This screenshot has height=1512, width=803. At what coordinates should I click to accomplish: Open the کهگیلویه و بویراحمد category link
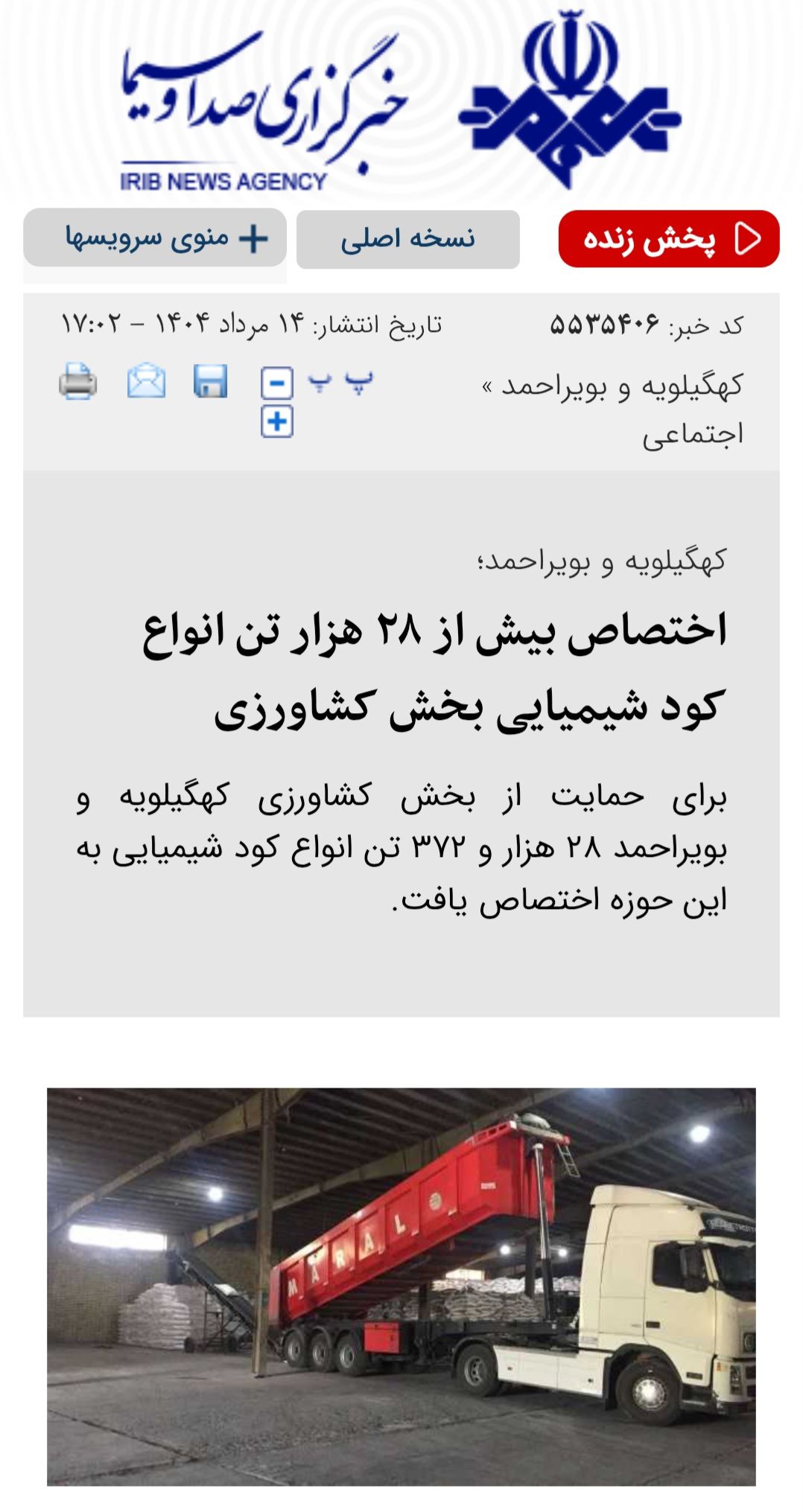(622, 386)
